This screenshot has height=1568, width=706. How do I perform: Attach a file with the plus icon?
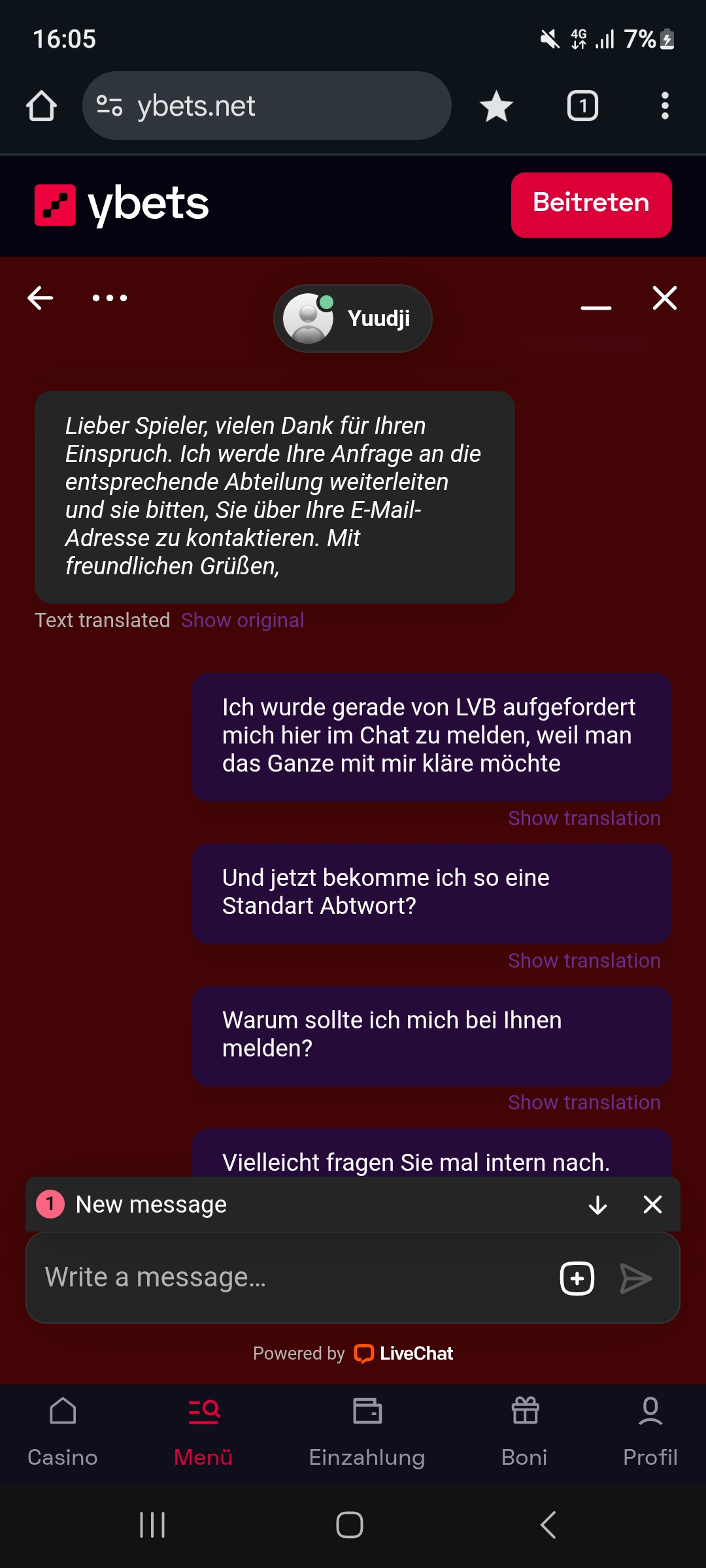577,1278
